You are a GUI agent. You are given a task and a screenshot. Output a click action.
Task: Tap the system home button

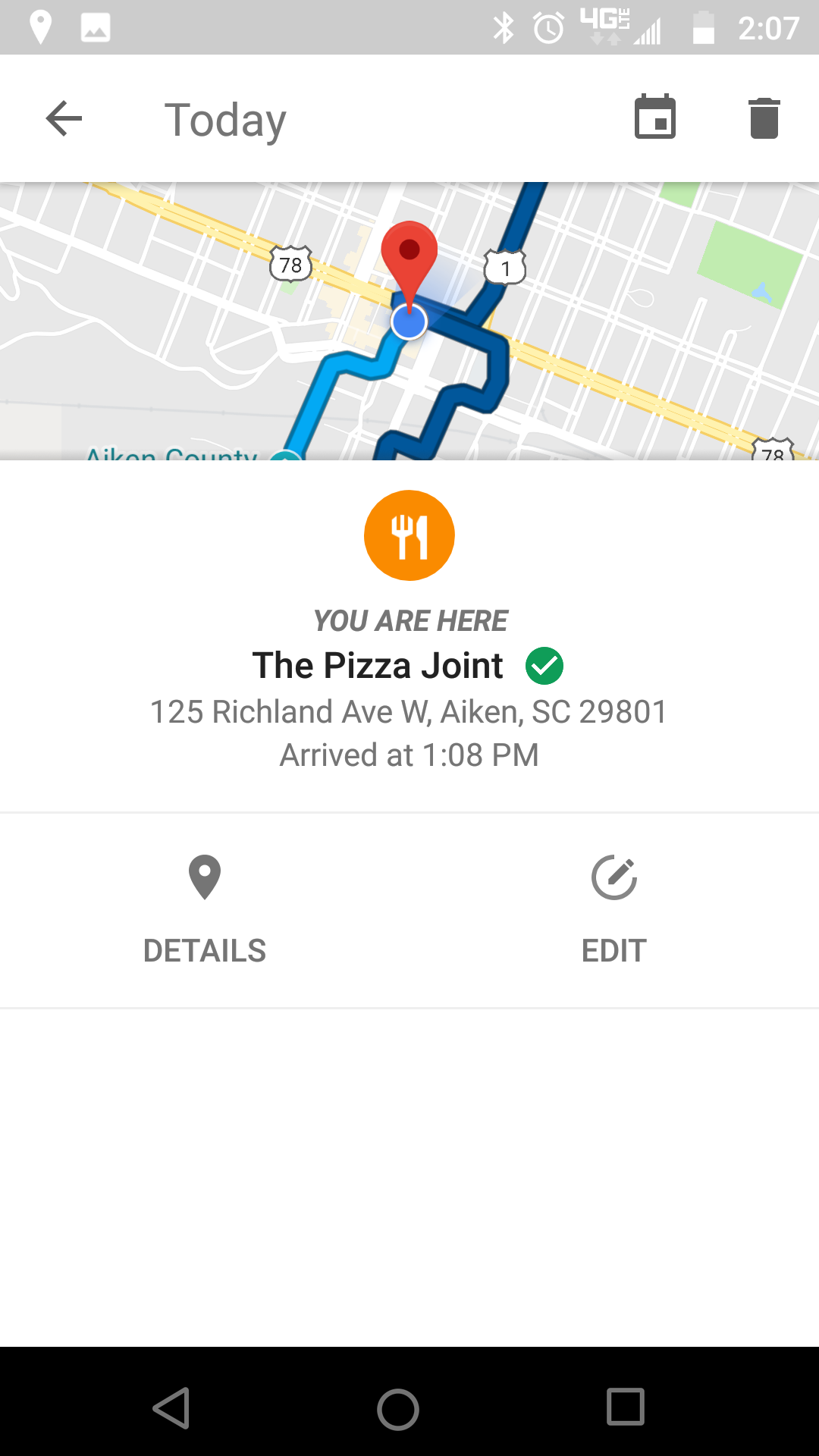point(398,1409)
